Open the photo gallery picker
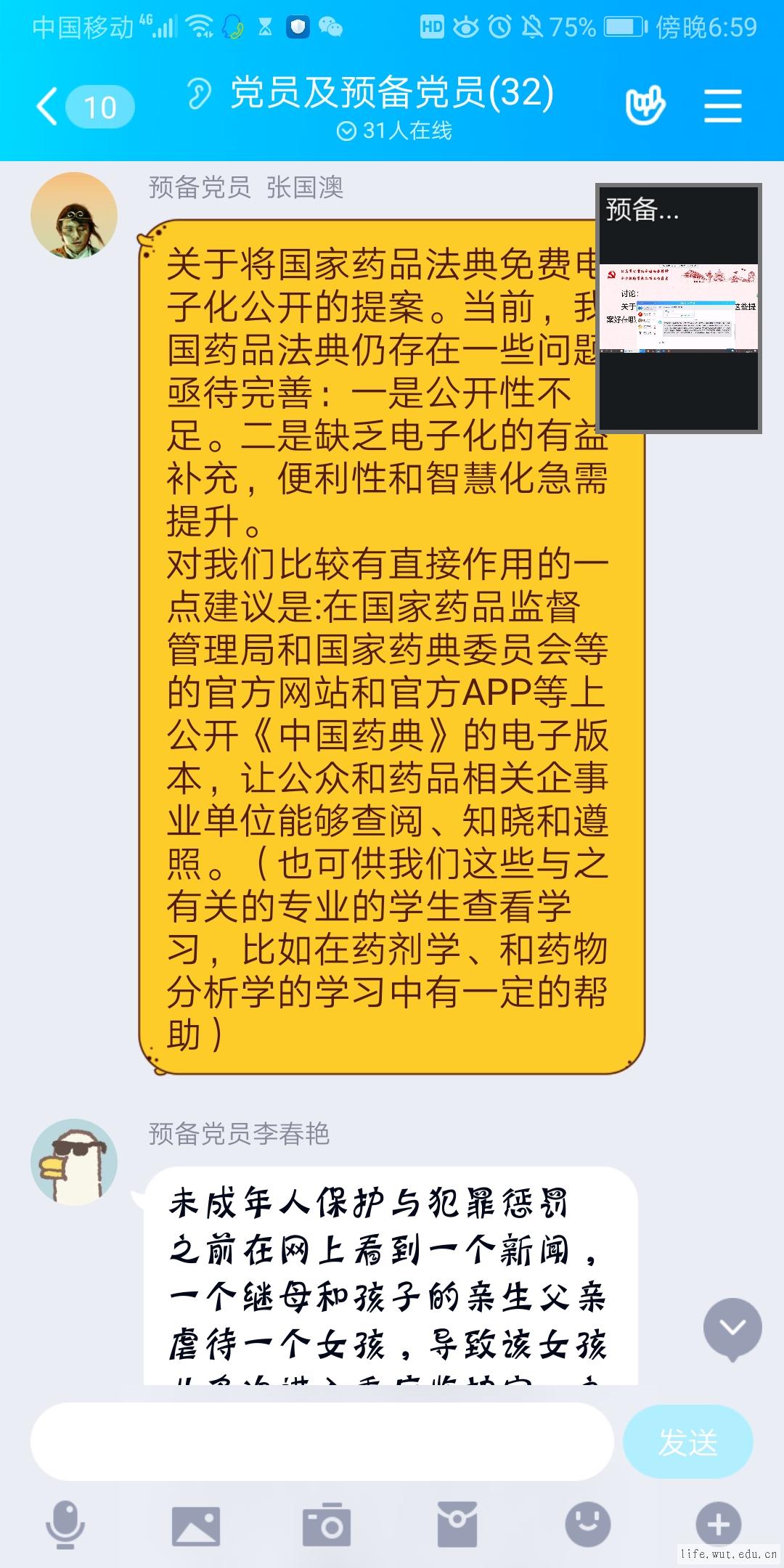 click(x=195, y=1524)
